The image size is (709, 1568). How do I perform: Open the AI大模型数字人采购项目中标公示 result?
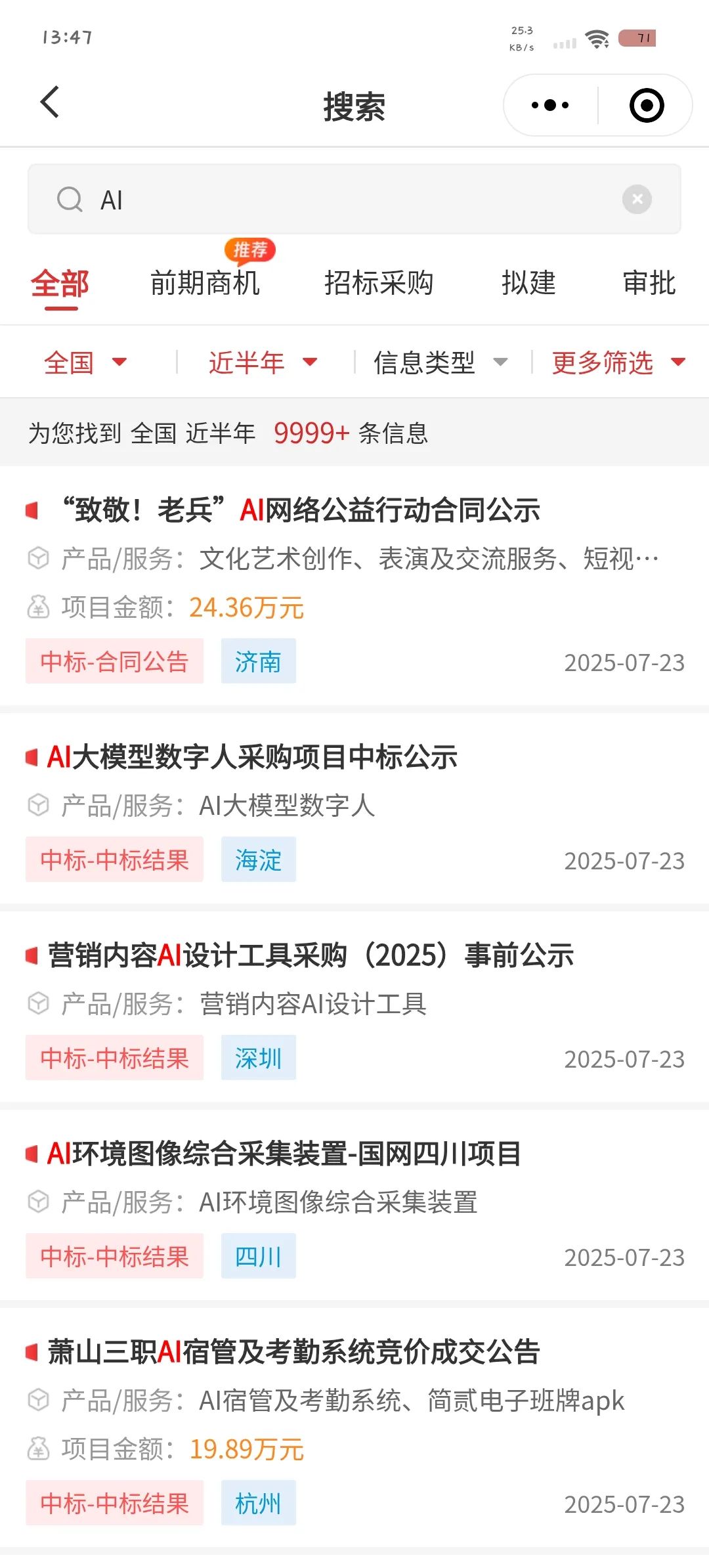[354, 809]
